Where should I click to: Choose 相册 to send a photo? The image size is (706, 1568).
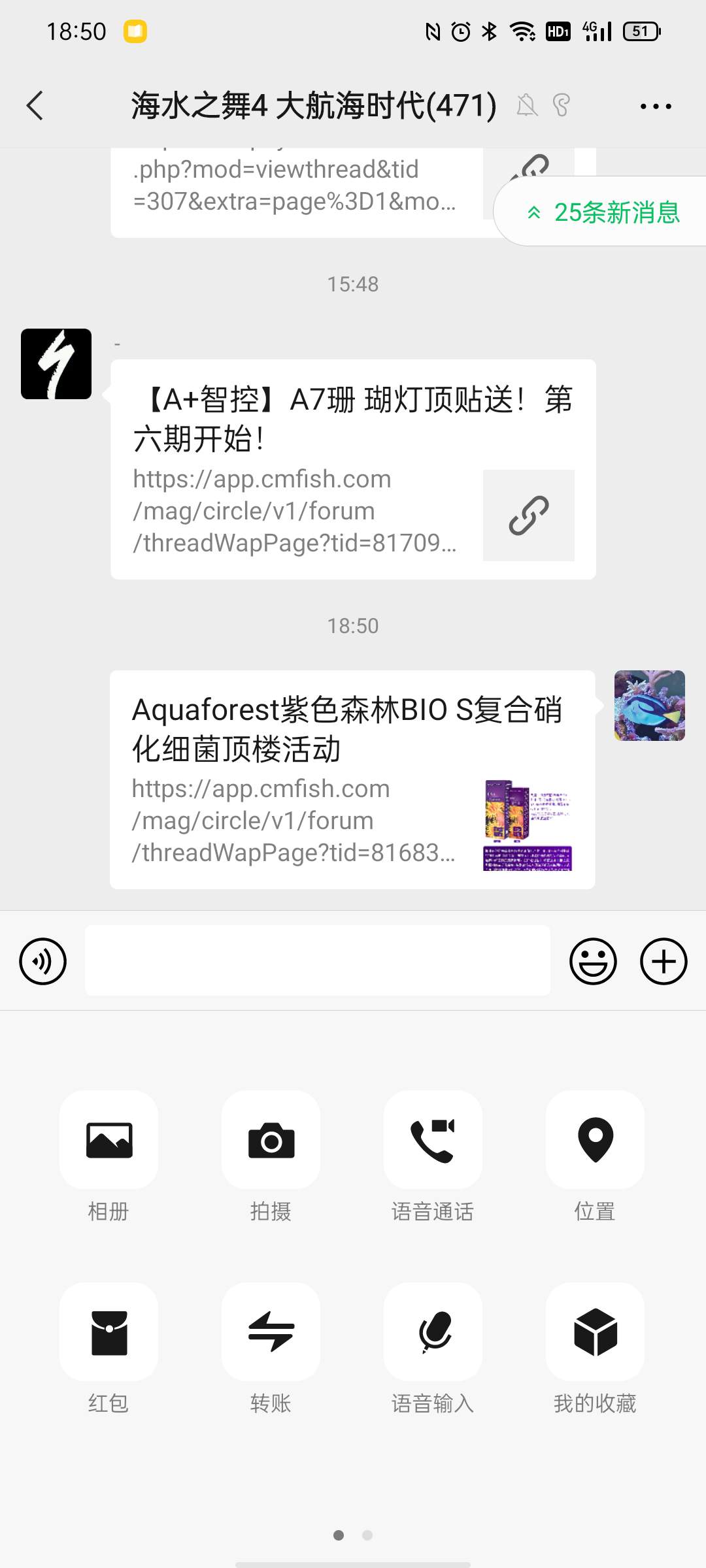tap(109, 1140)
